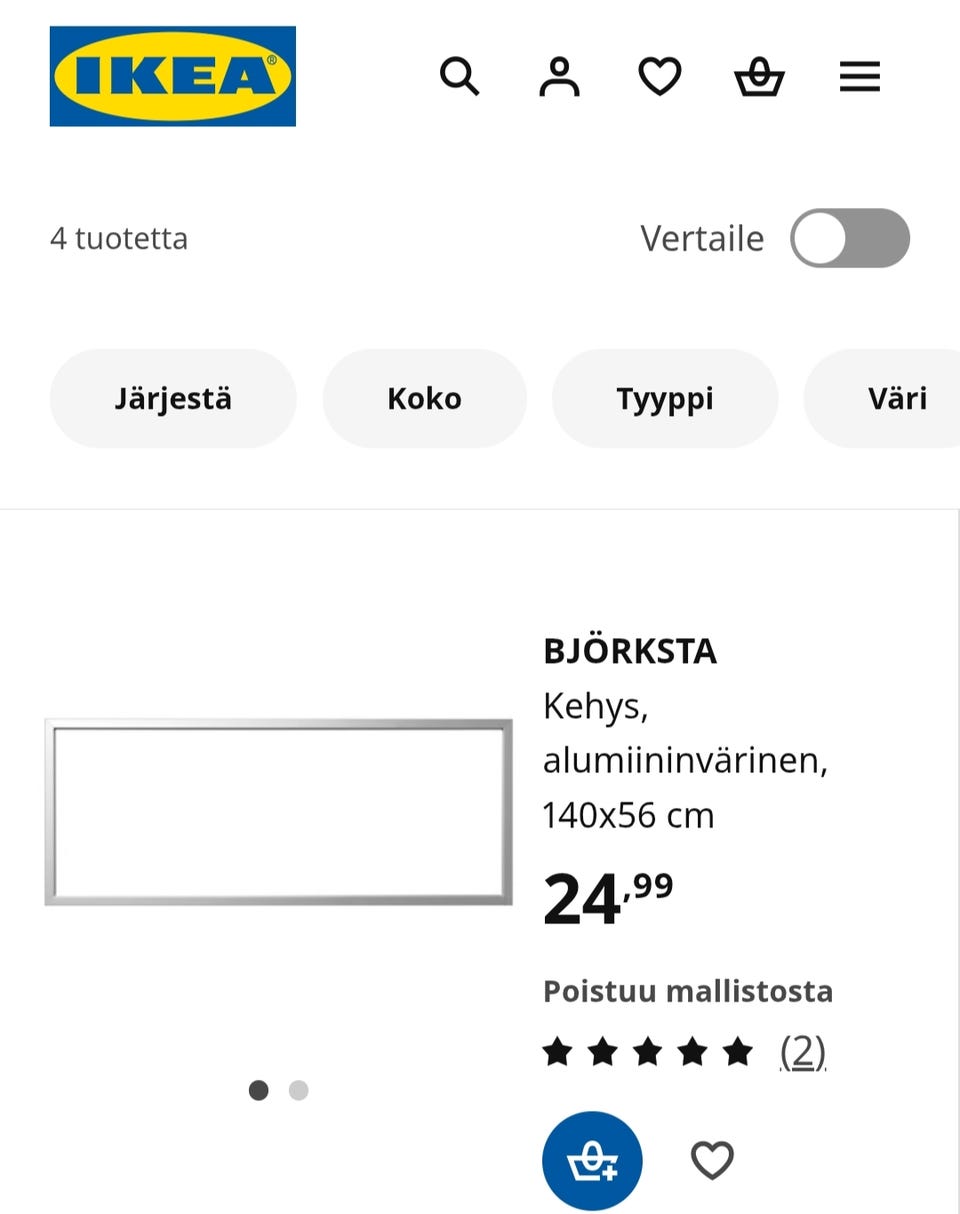Viewport: 960px width, 1214px height.
Task: Add the BJÖRKSTA frame to the basket
Action: (592, 1160)
